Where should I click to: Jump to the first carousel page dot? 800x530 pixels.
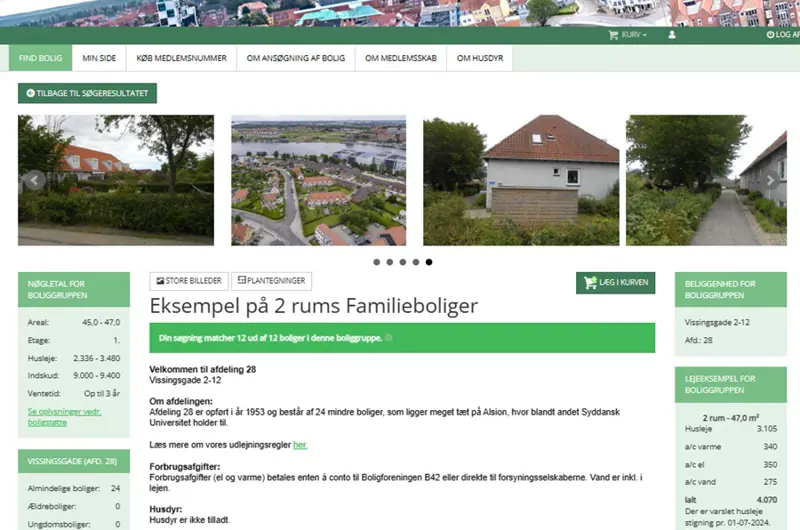[x=377, y=262]
